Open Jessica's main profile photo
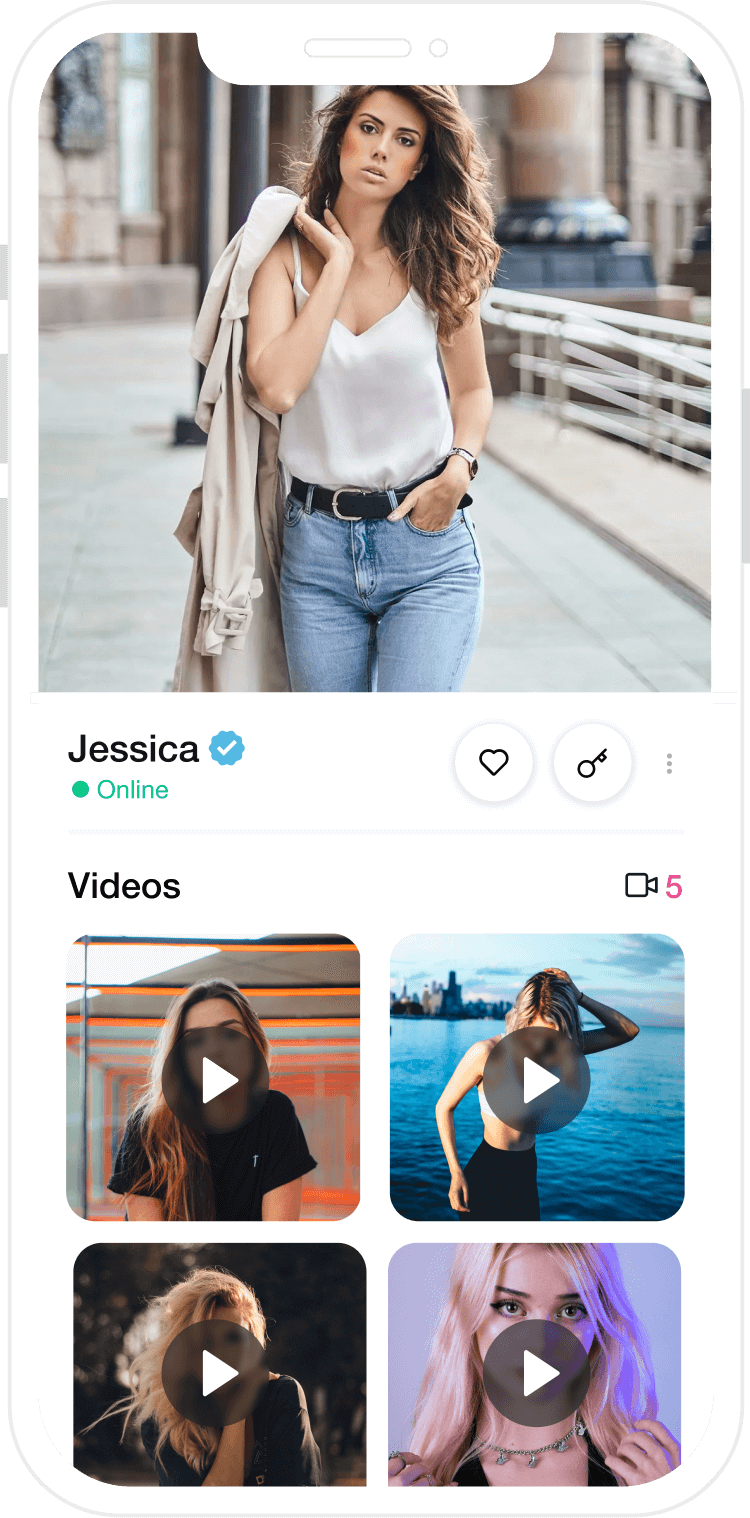Viewport: 750px width, 1518px height. pos(375,380)
